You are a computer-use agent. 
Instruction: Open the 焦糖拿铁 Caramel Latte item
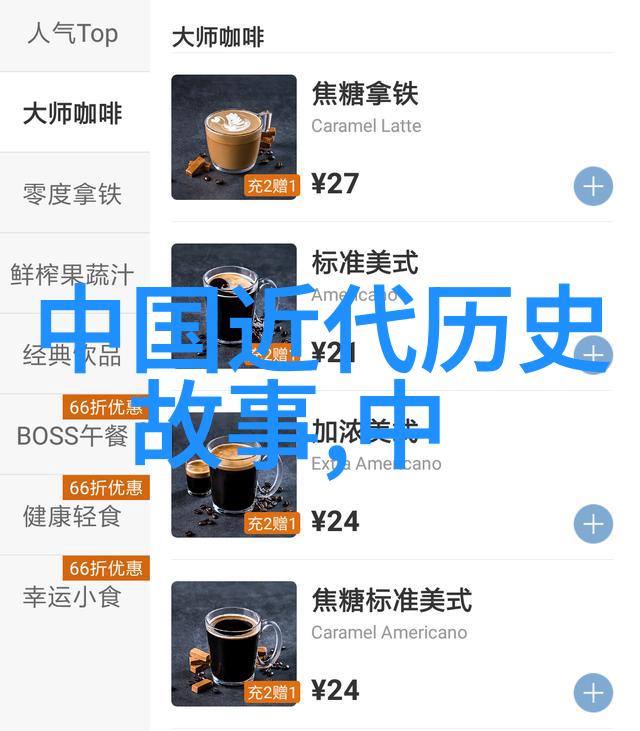[364, 95]
